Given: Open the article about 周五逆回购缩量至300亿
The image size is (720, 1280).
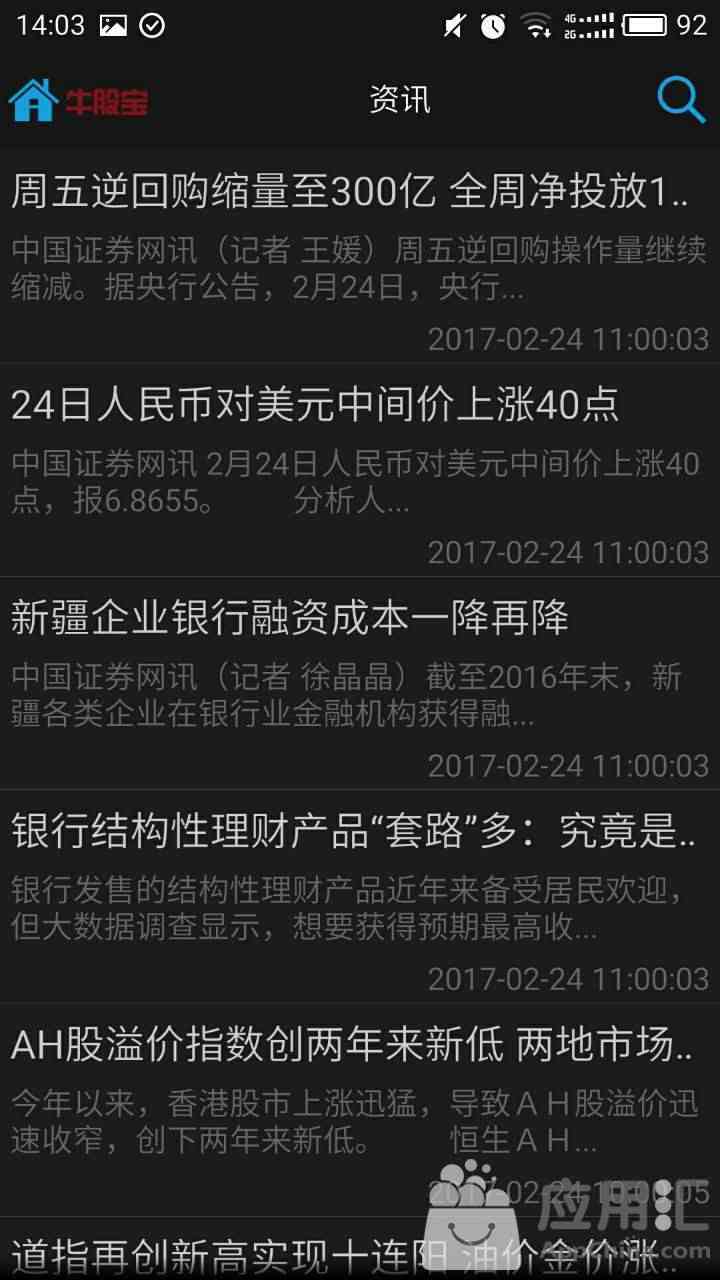Looking at the screenshot, I should pyautogui.click(x=360, y=256).
